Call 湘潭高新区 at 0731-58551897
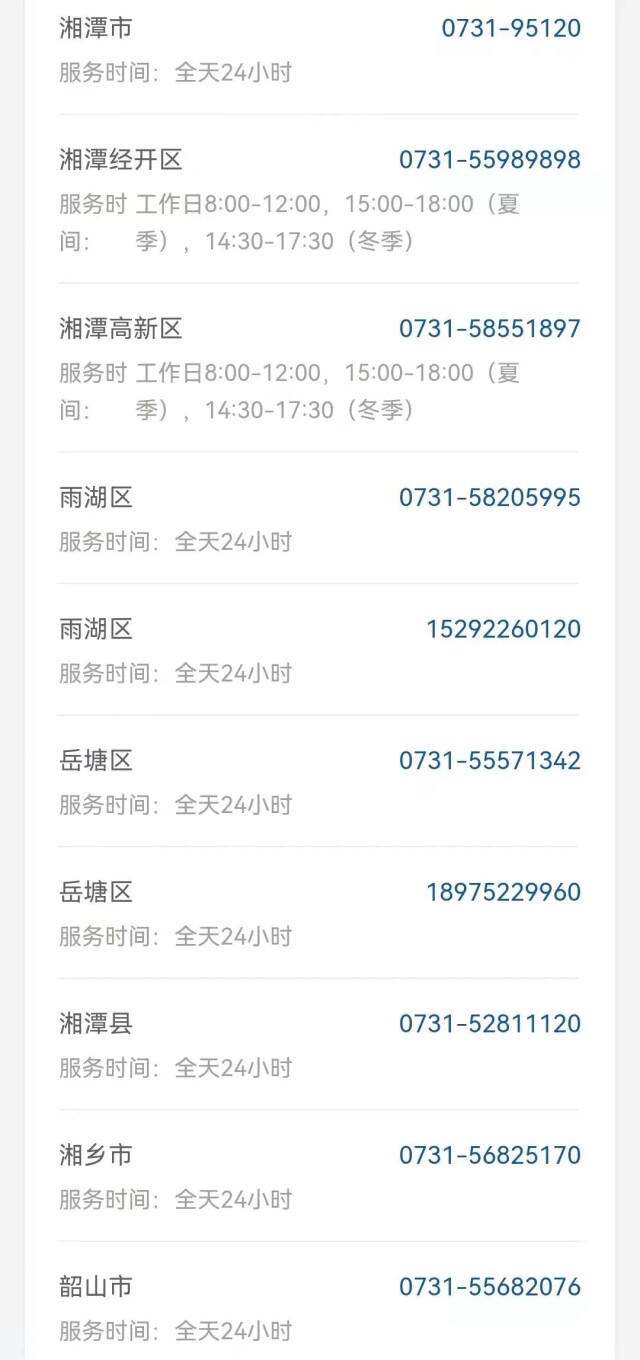 click(489, 329)
